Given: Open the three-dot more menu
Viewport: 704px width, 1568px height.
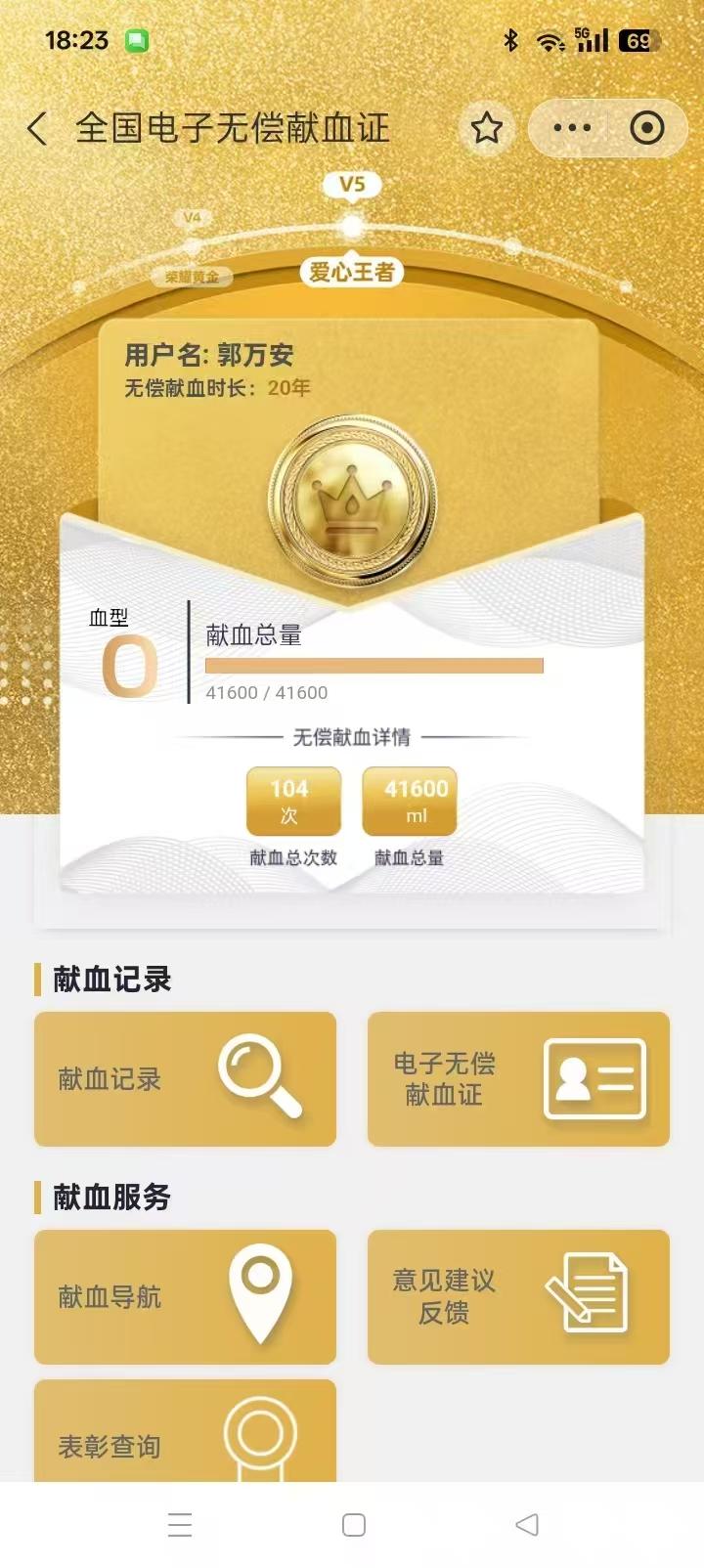Looking at the screenshot, I should (572, 128).
